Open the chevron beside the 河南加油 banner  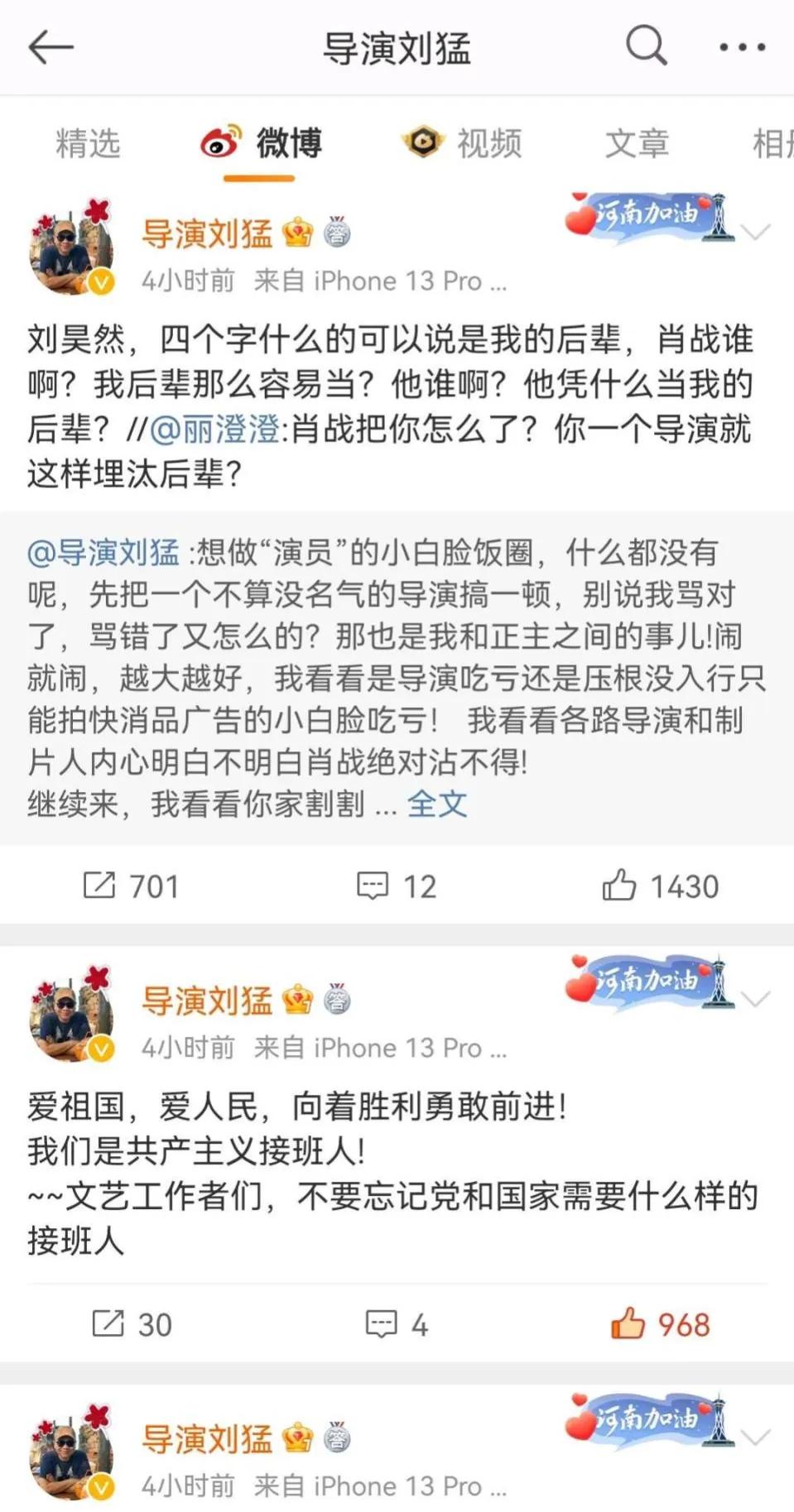pyautogui.click(x=754, y=231)
